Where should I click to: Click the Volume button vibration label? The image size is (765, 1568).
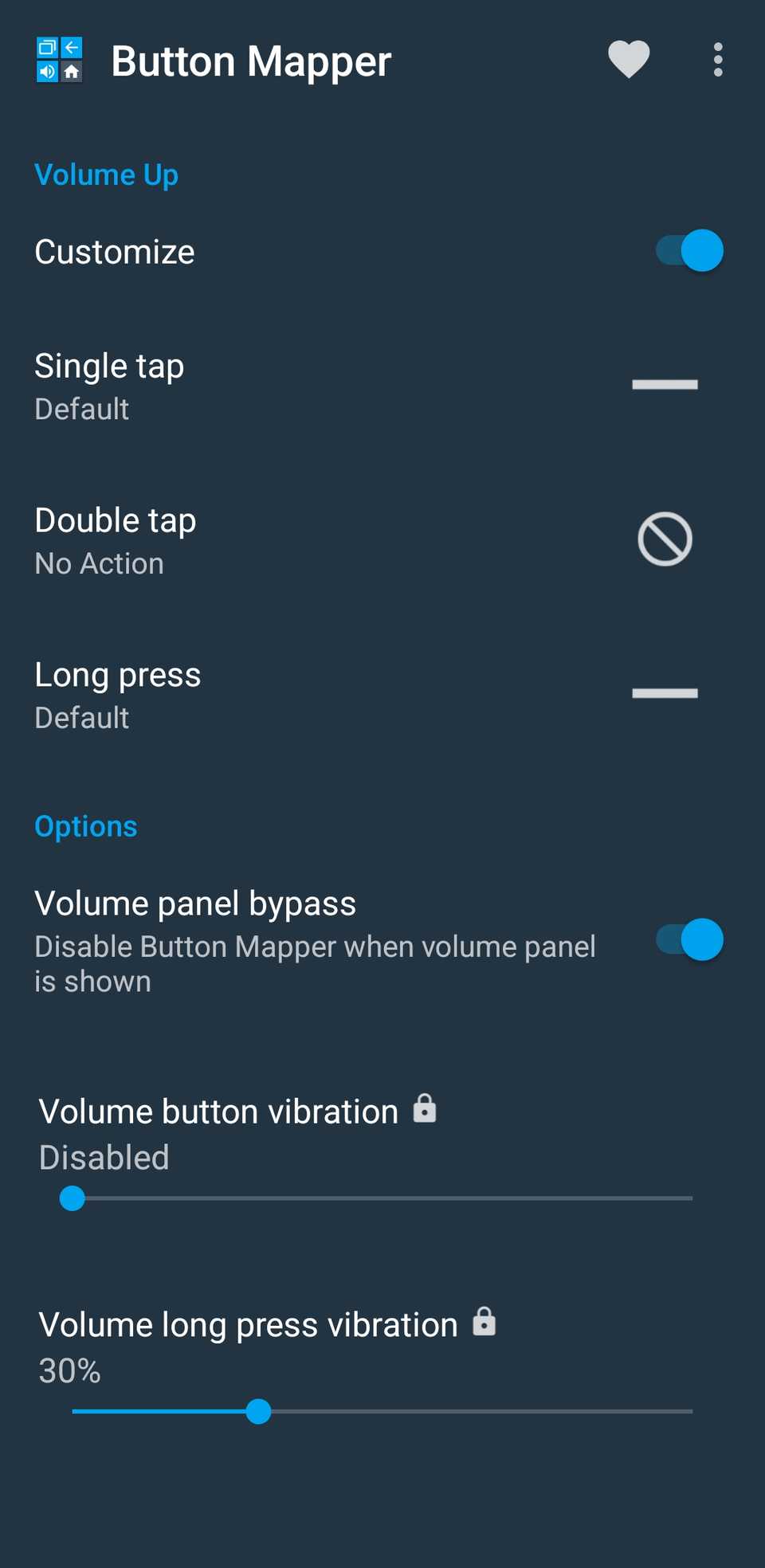[x=218, y=1109]
